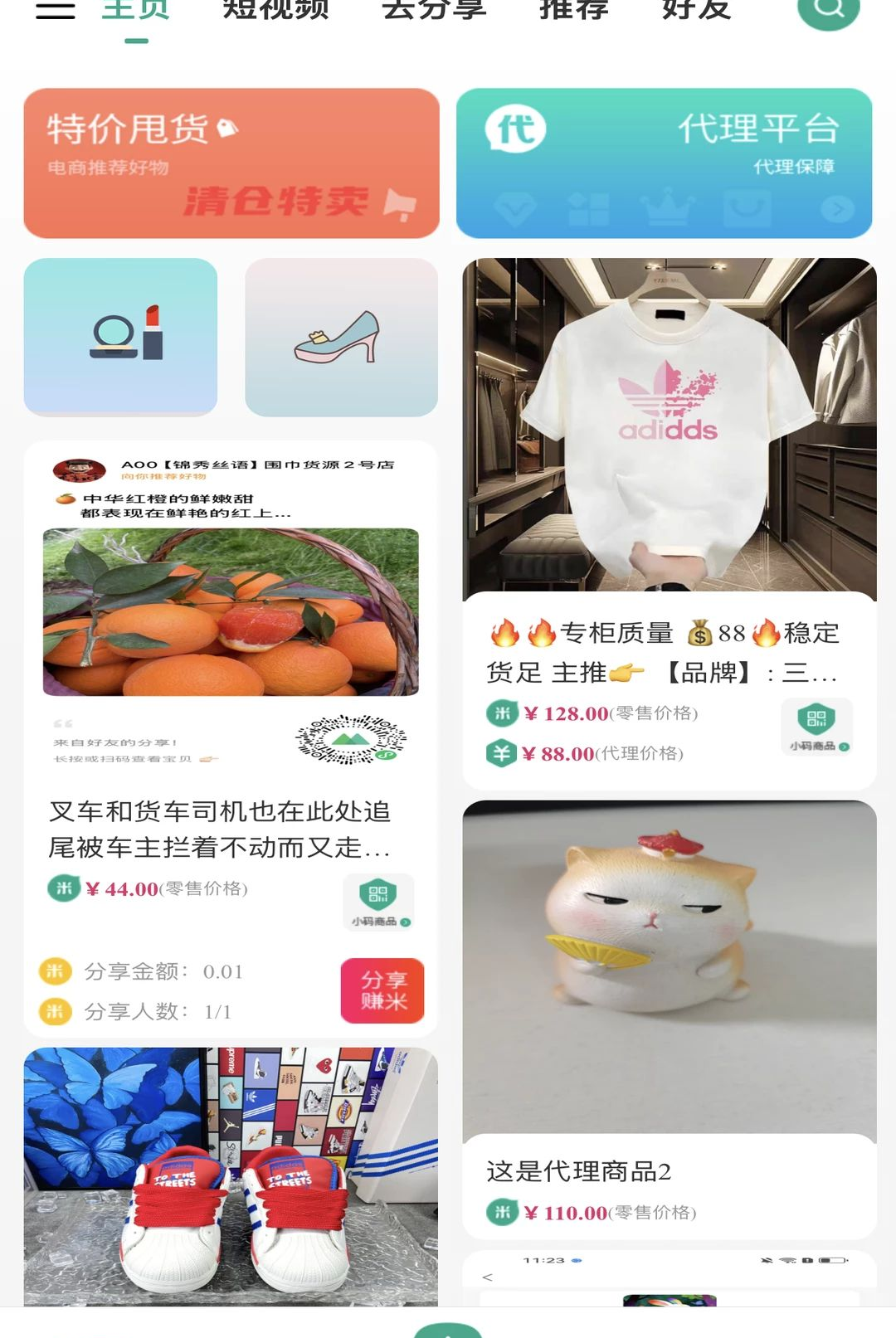Image resolution: width=896 pixels, height=1338 pixels.
Task: Open the red and white sneakers card
Action: [231, 1177]
